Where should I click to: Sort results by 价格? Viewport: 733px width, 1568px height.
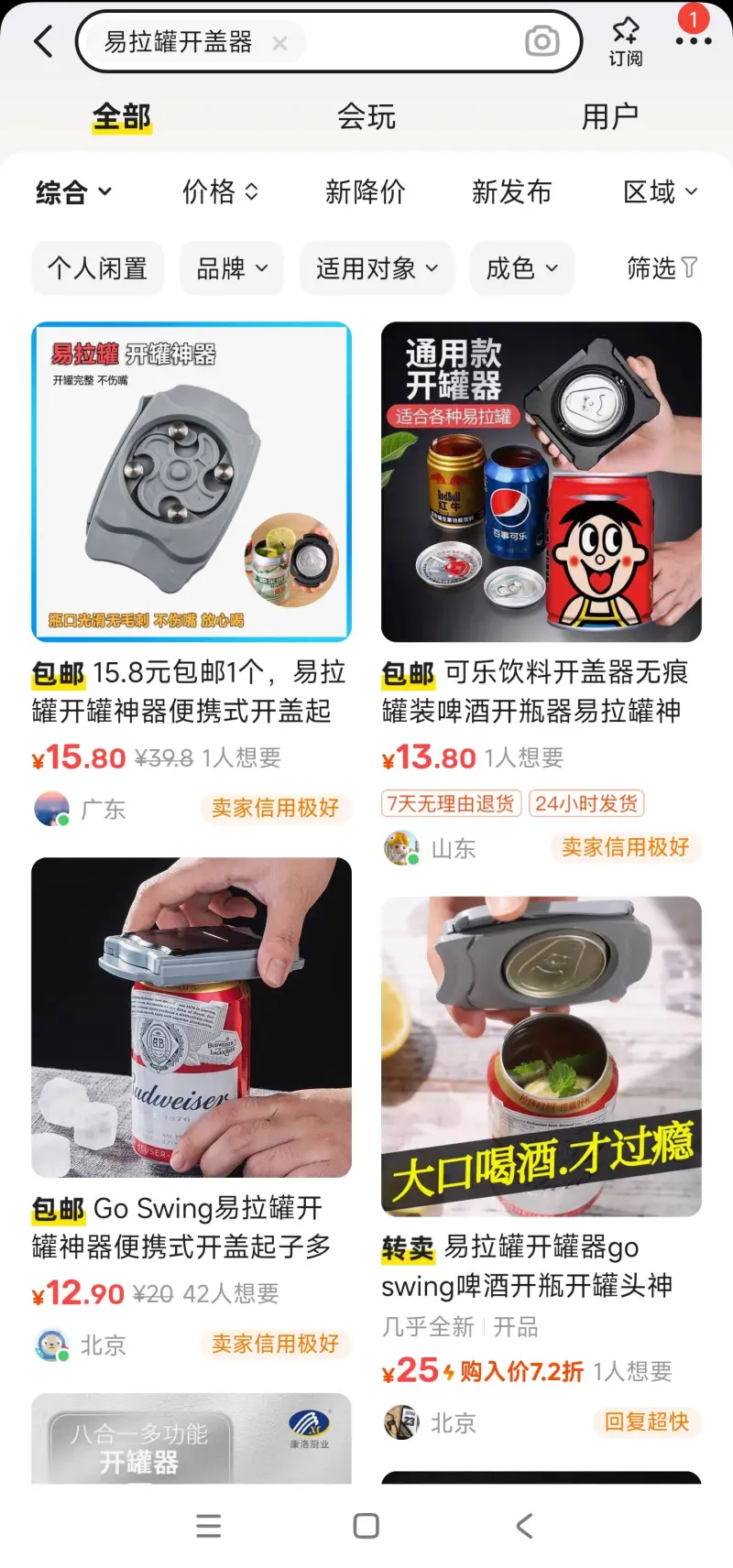pyautogui.click(x=220, y=192)
